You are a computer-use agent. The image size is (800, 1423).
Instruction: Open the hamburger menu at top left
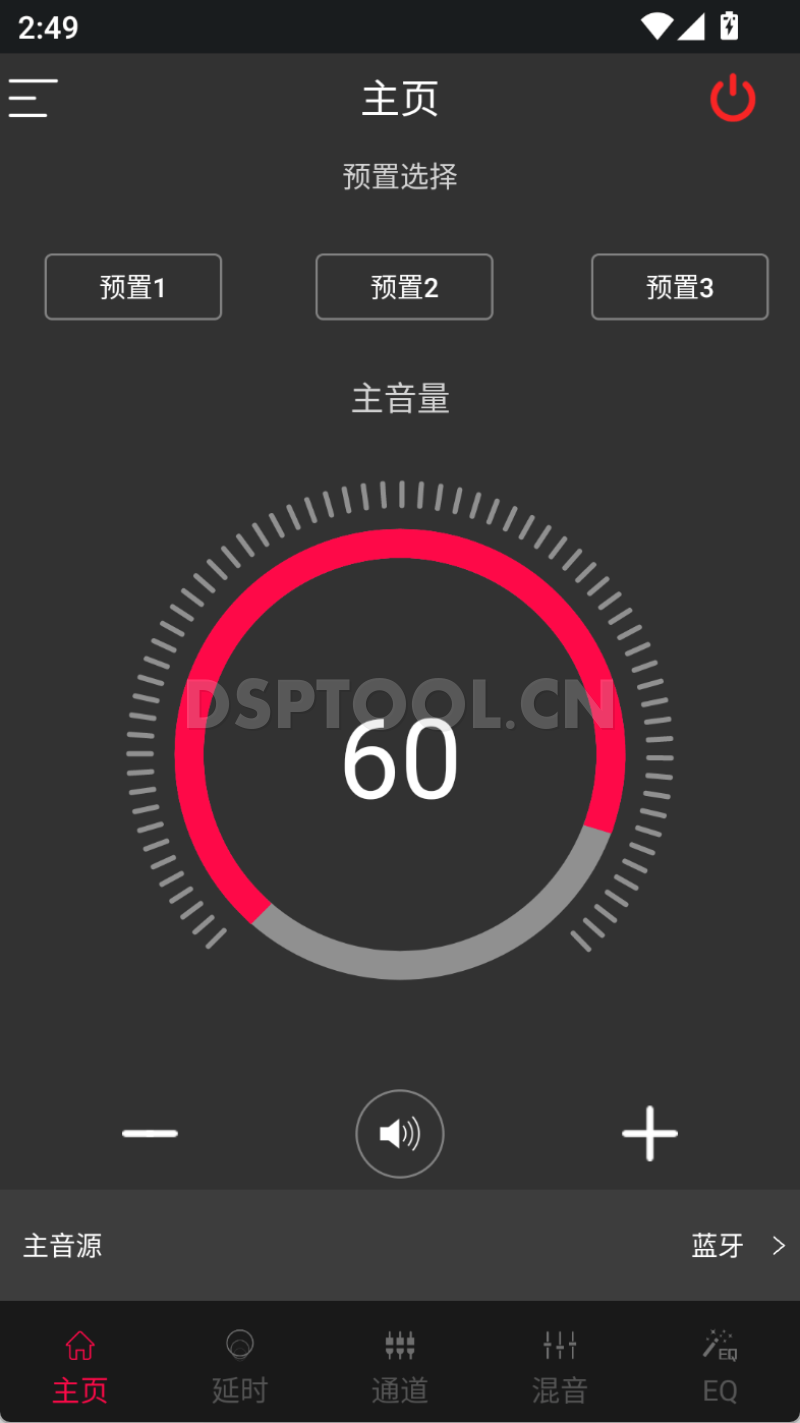point(32,98)
